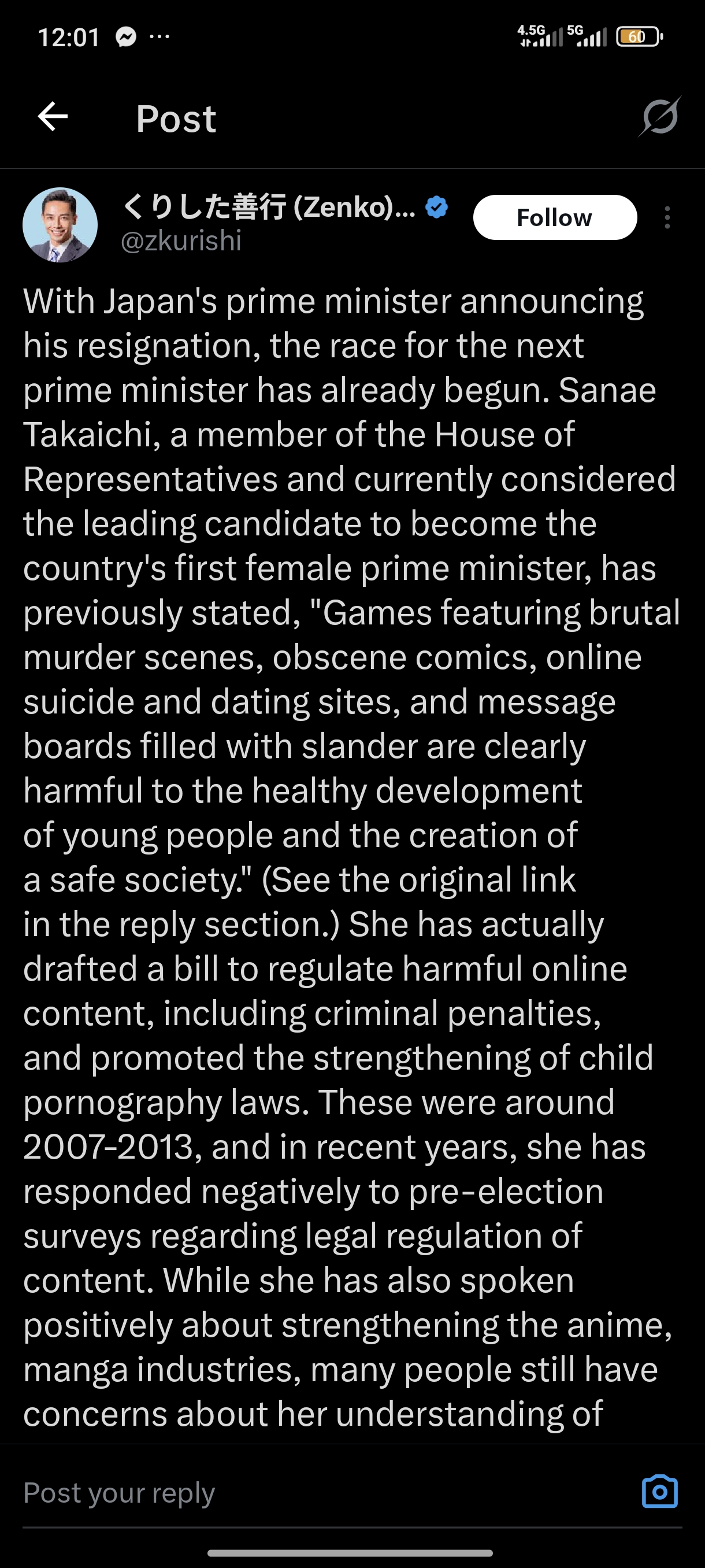705x1568 pixels.
Task: Open the @zkurishi profile picture
Action: click(x=60, y=225)
